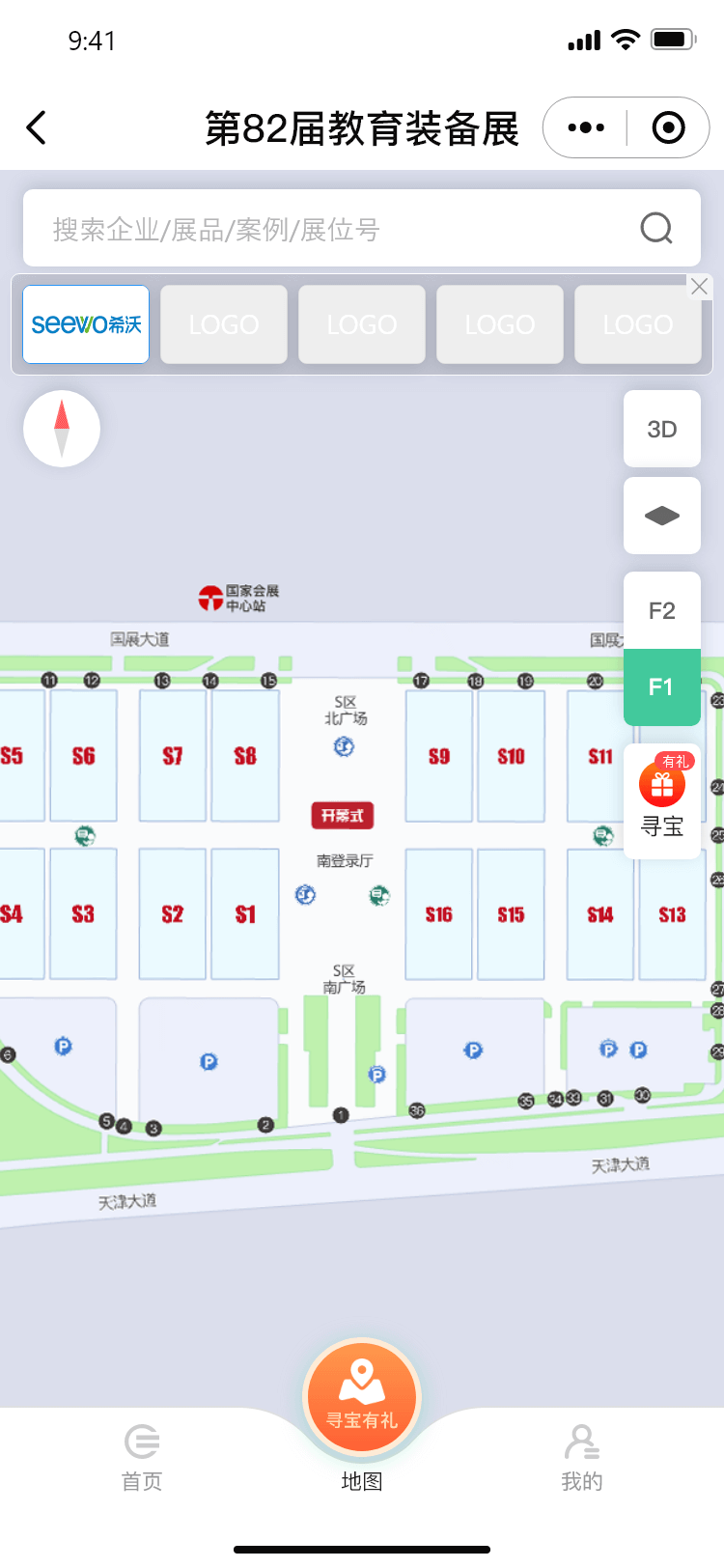Open the mini-program more options menu
724x1568 pixels.
click(586, 127)
